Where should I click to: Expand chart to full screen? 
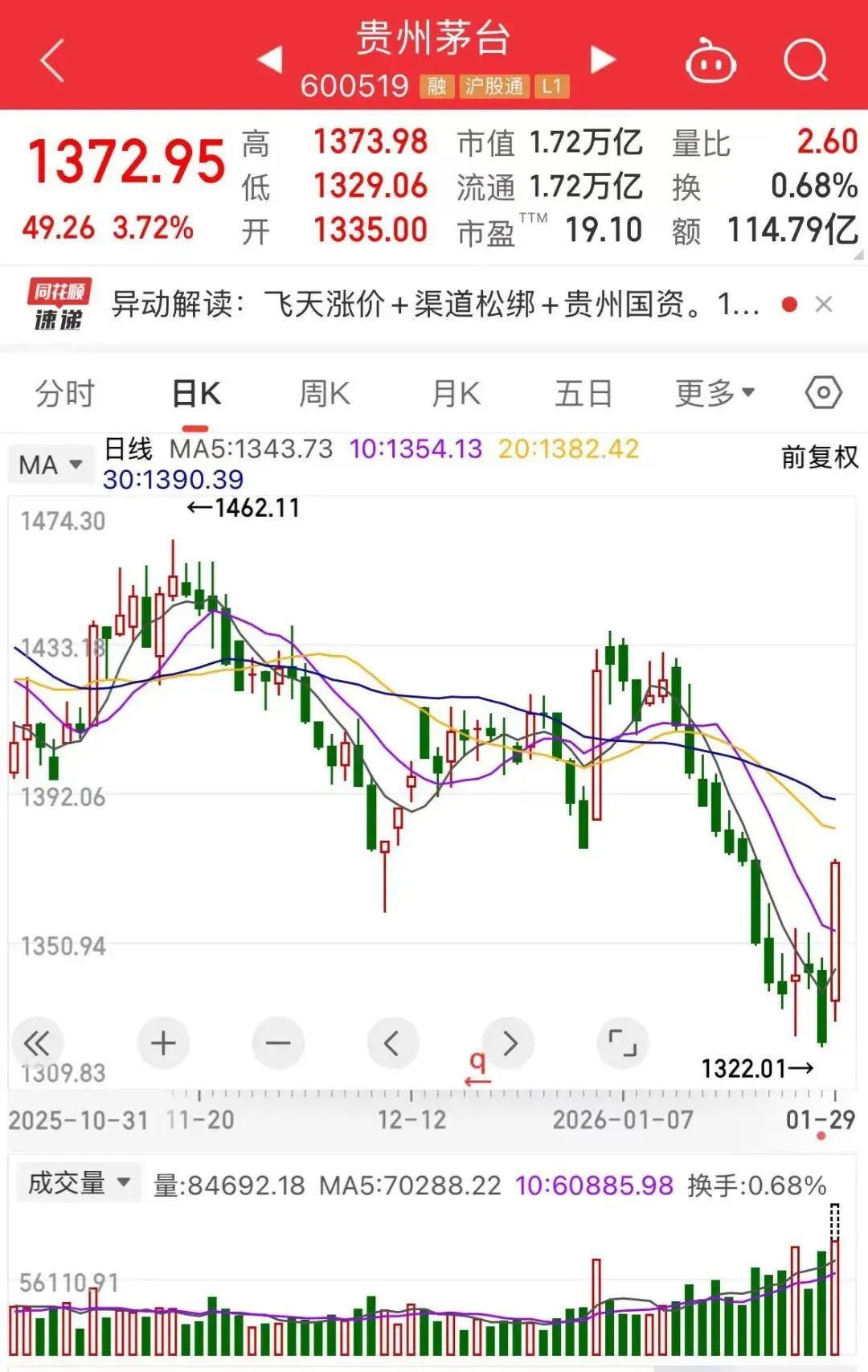[x=623, y=1043]
